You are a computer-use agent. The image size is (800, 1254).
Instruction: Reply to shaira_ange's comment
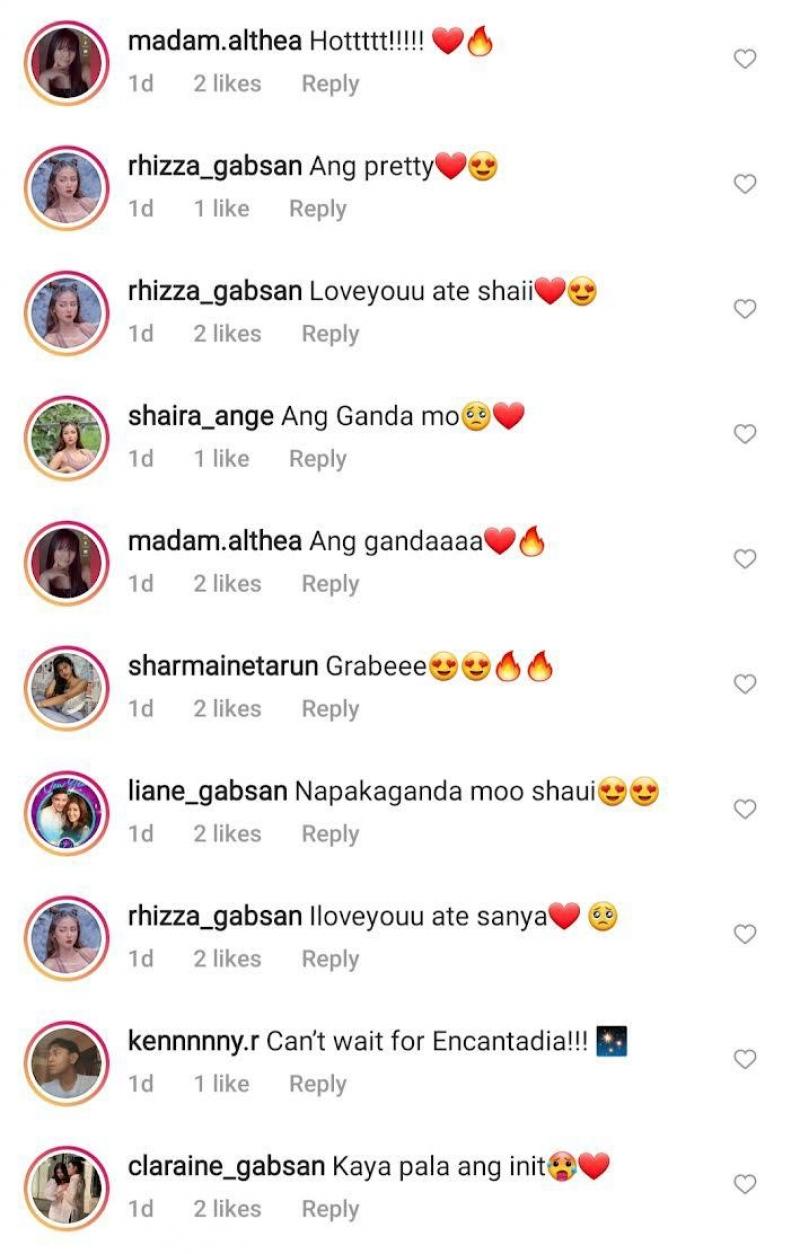tap(317, 459)
